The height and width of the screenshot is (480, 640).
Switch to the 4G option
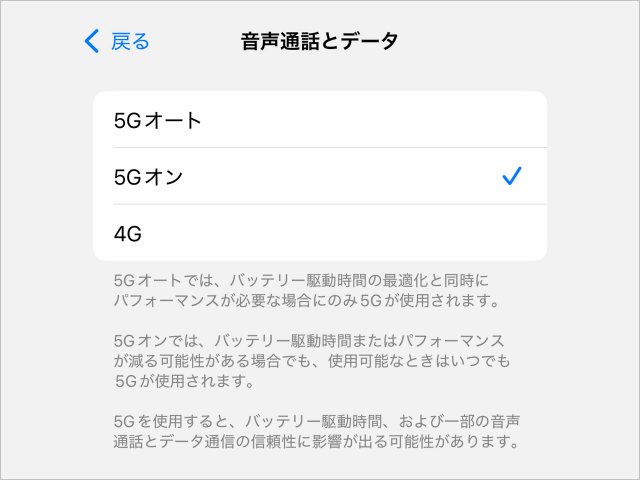[319, 234]
